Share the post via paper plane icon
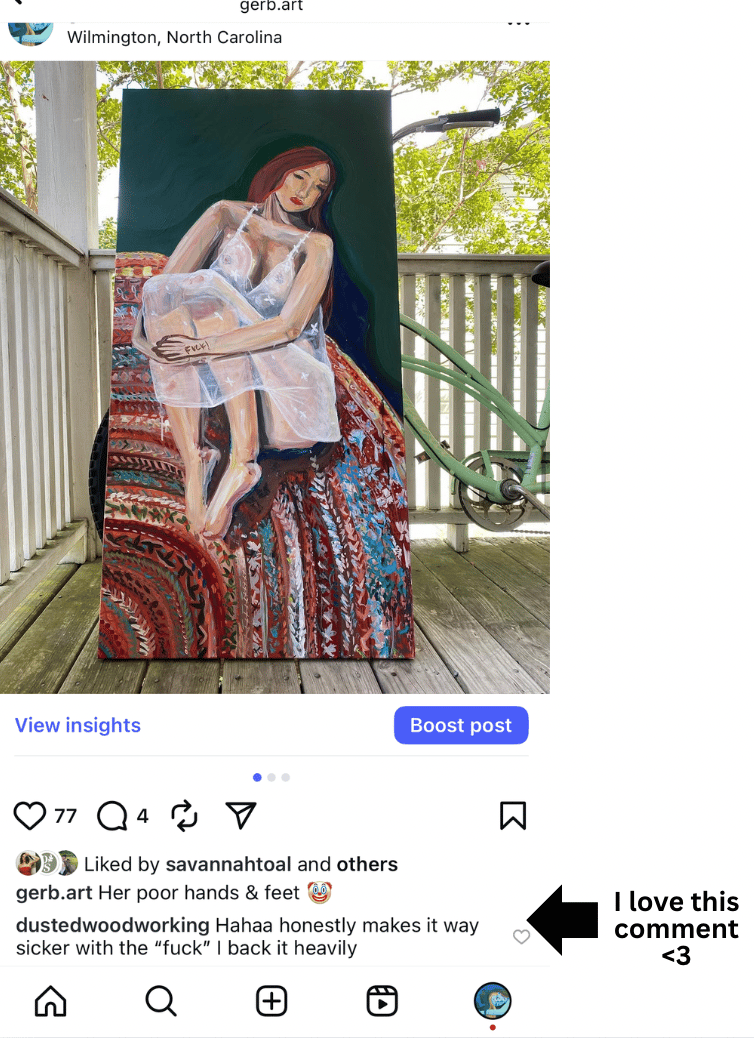Screen dimensions: 754x1038 [241, 816]
